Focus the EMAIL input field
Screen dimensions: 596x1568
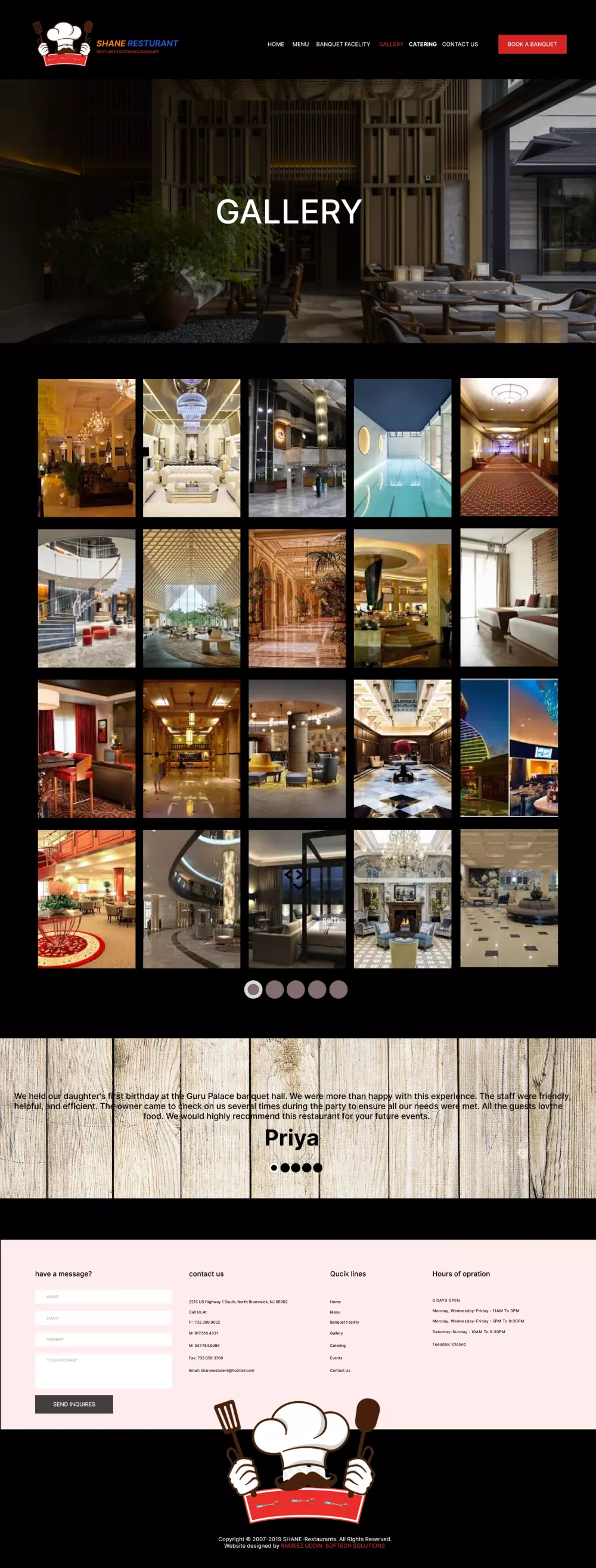[104, 1318]
